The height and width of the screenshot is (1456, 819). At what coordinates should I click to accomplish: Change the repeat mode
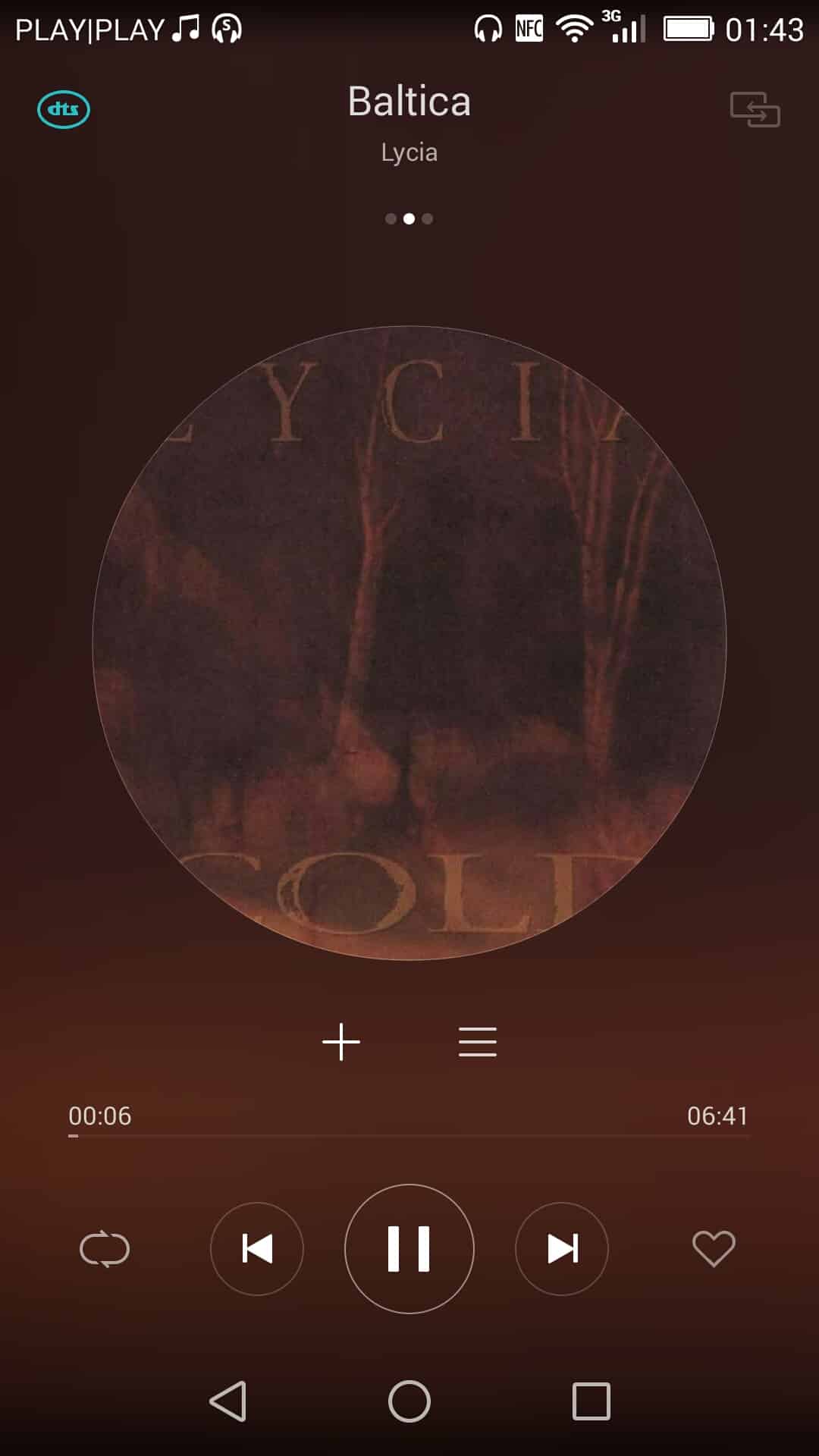click(105, 1249)
